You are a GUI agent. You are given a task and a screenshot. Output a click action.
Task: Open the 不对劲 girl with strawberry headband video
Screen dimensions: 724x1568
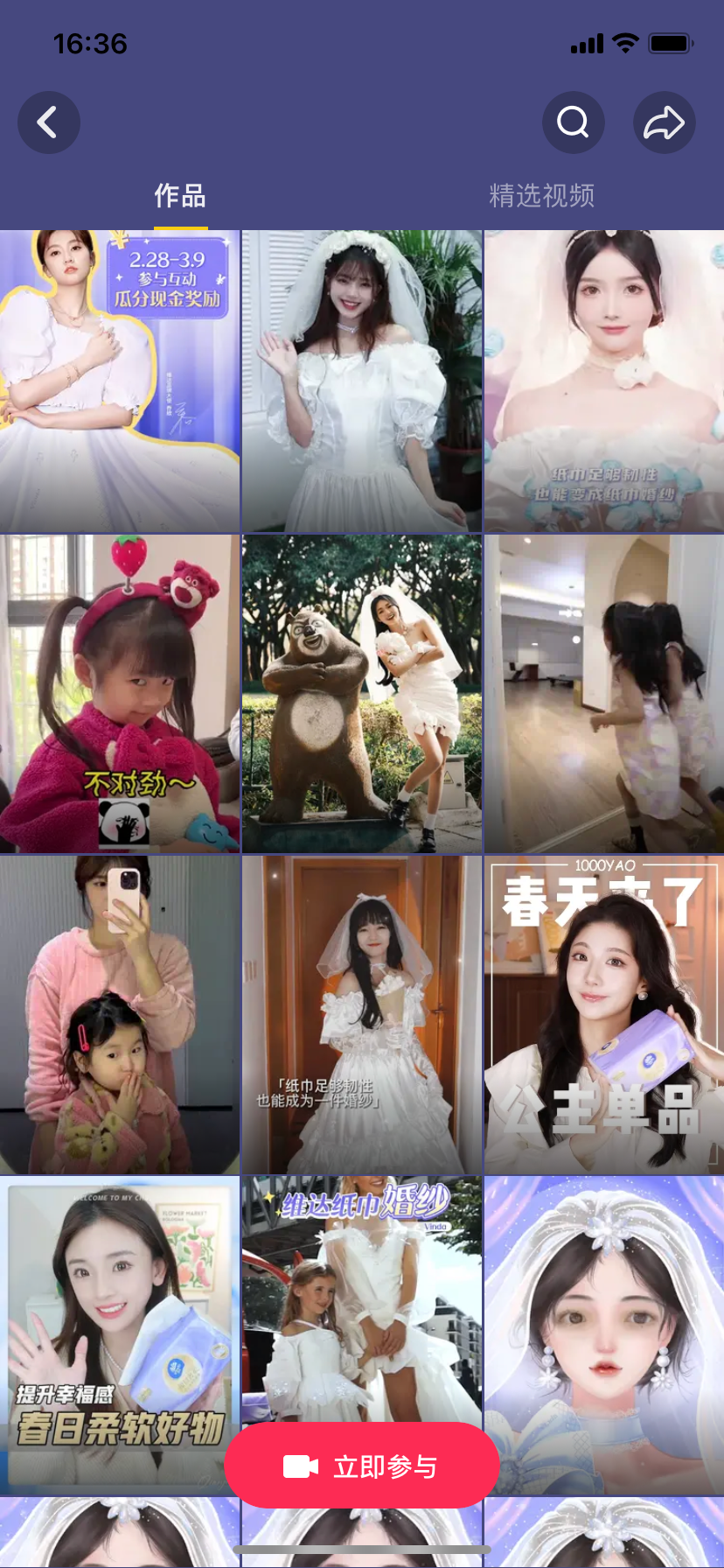120,693
